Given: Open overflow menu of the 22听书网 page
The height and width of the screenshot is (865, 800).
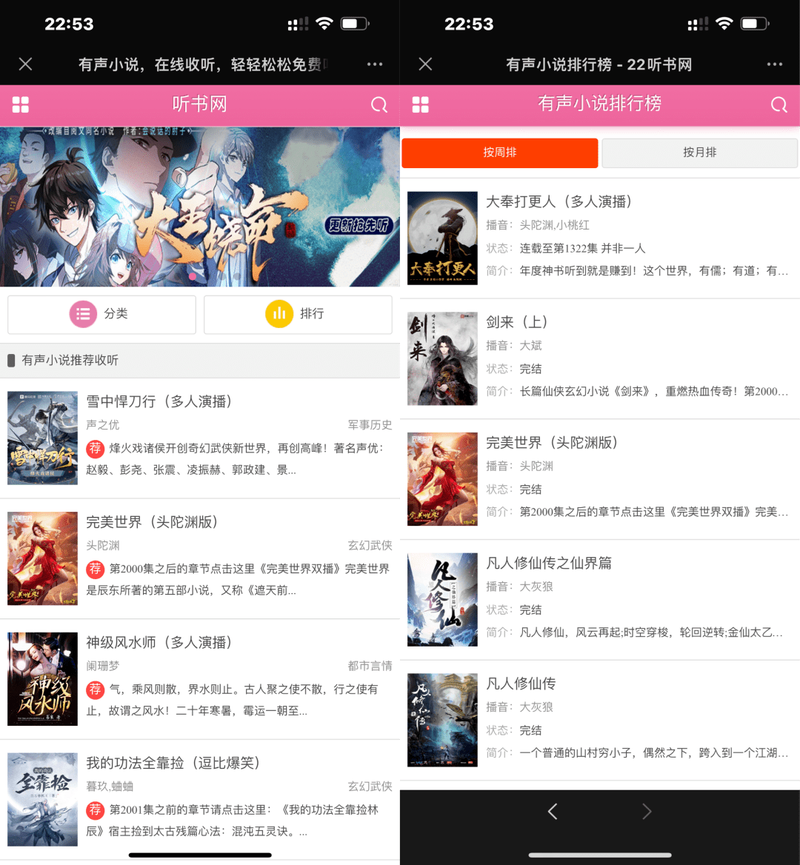Looking at the screenshot, I should pyautogui.click(x=775, y=64).
